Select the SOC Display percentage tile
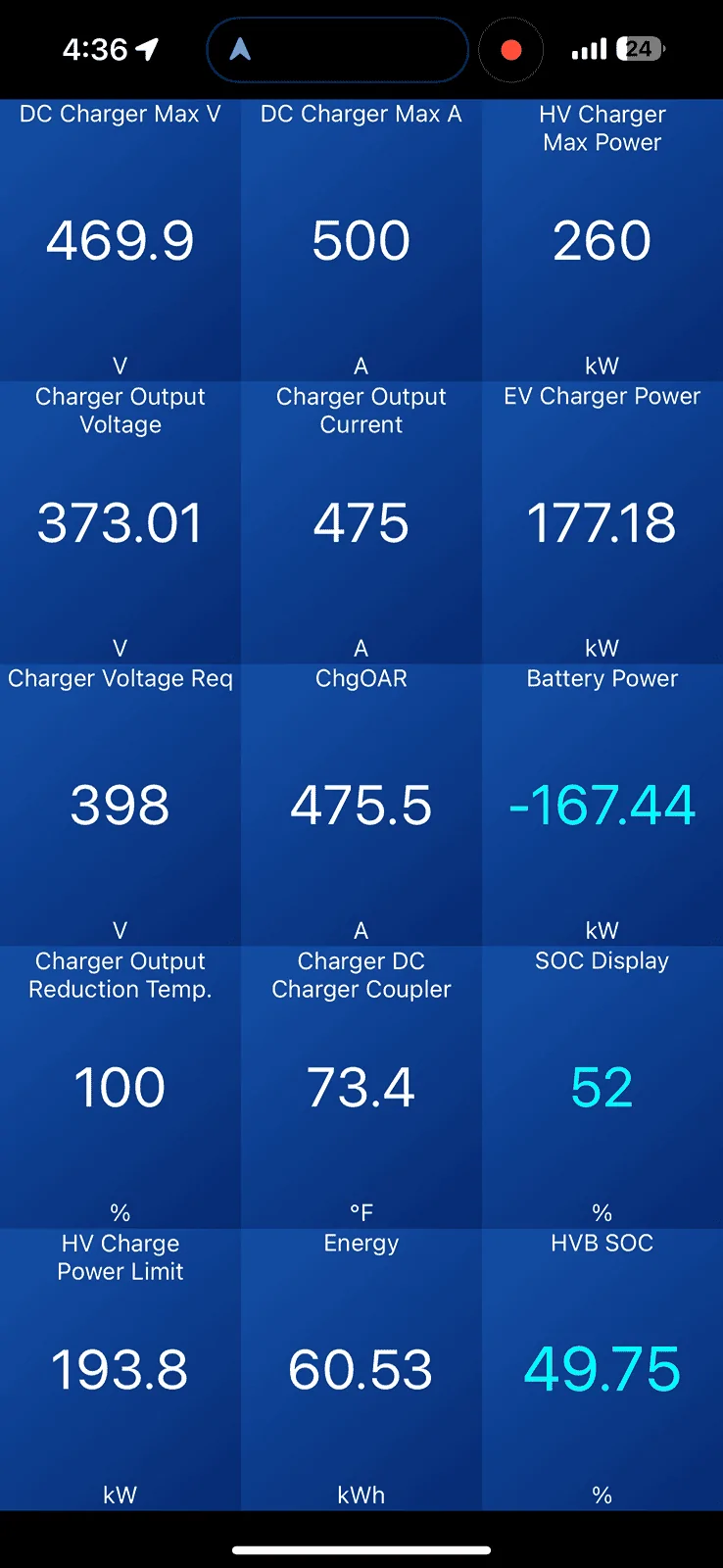723x1568 pixels. (x=602, y=1086)
